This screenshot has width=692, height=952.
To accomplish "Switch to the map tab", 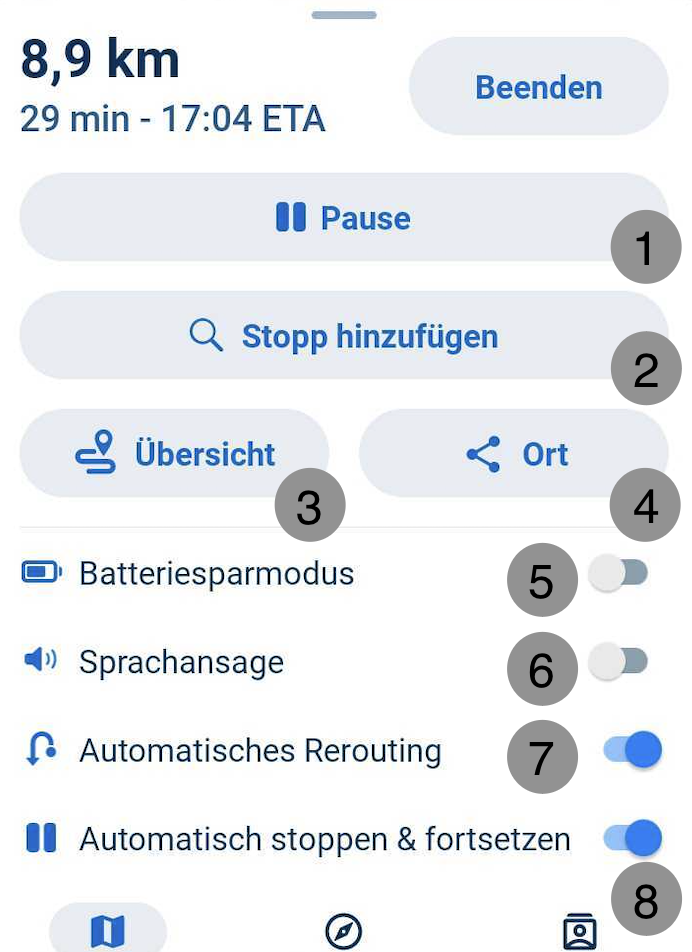I will 108,930.
